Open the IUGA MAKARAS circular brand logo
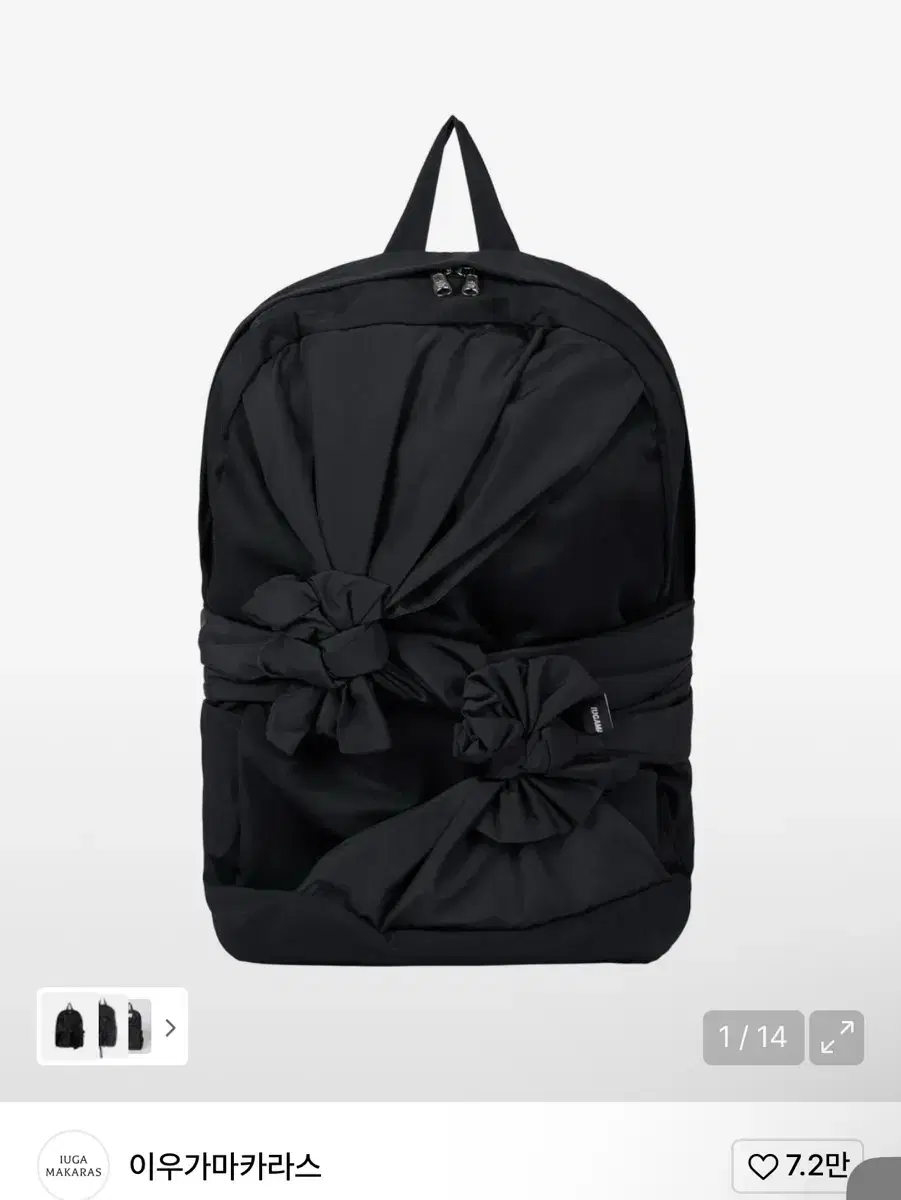Screen dimensions: 901x1200 click(76, 1163)
